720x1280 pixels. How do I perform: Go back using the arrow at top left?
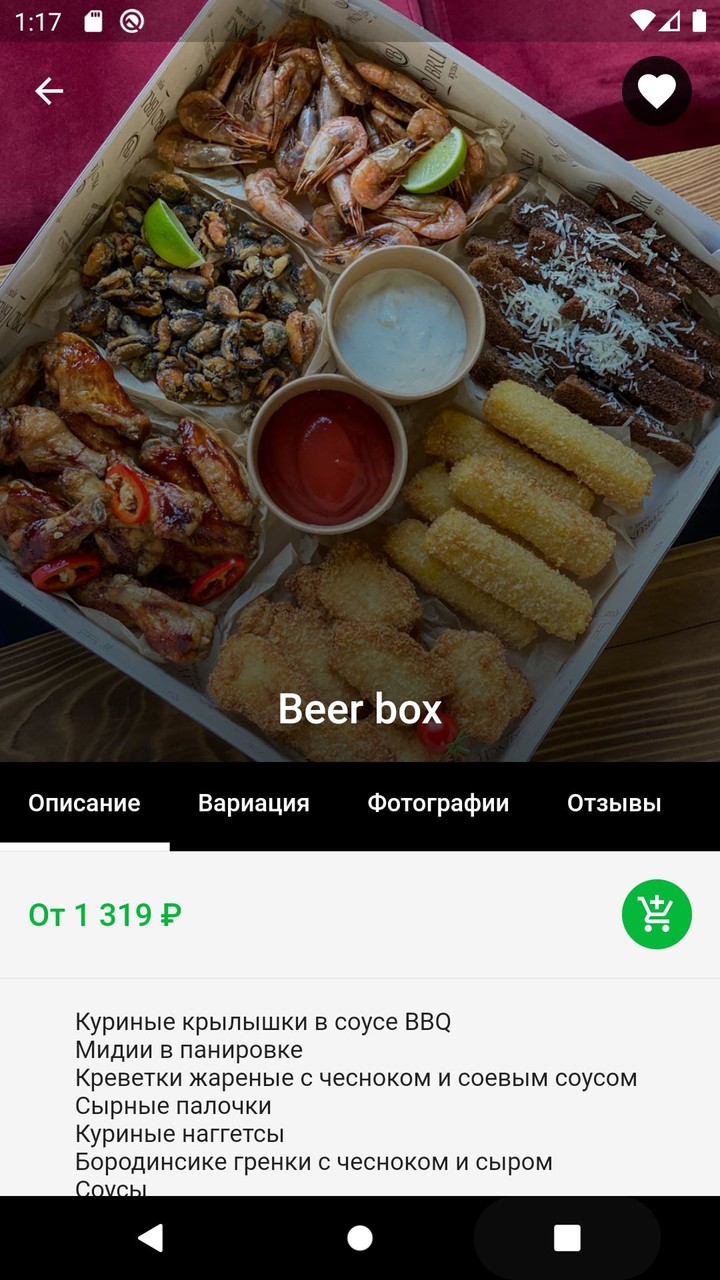(x=47, y=91)
